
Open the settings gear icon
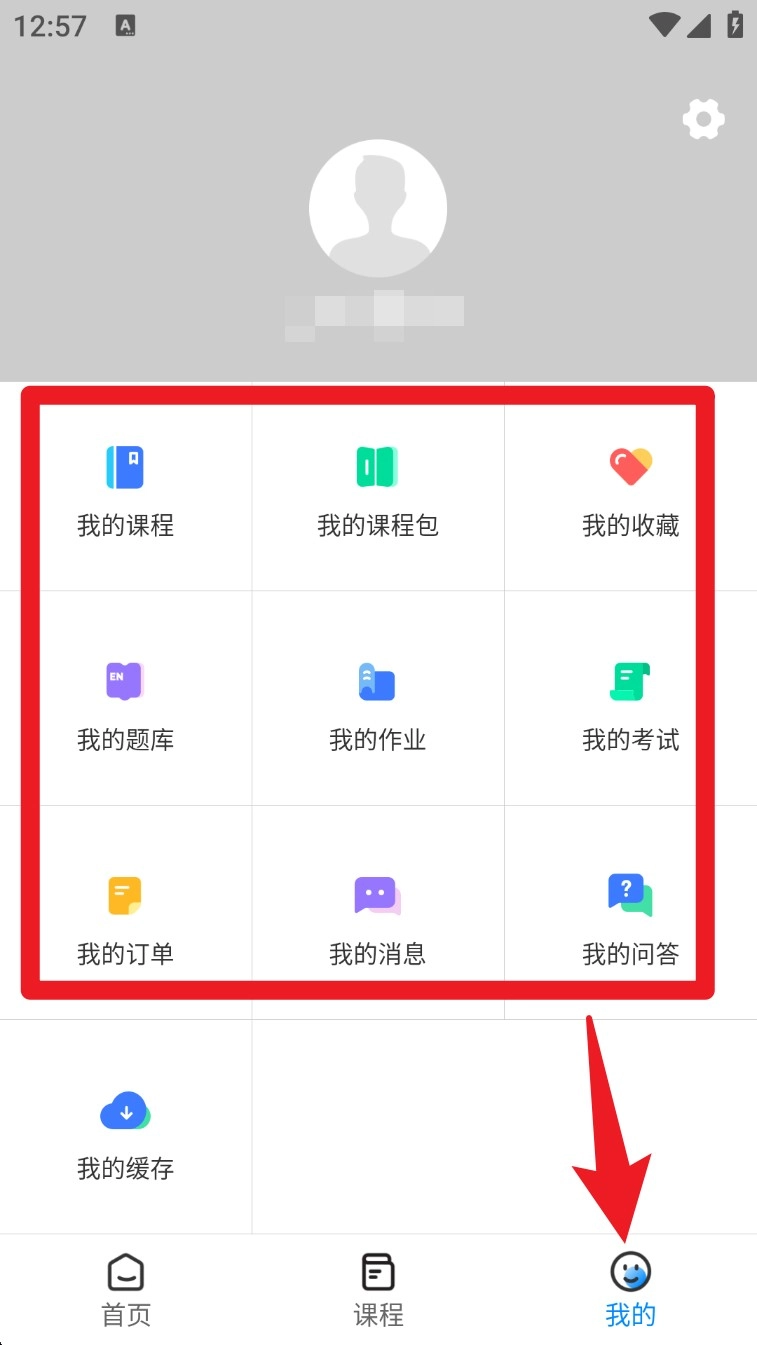[x=703, y=120]
